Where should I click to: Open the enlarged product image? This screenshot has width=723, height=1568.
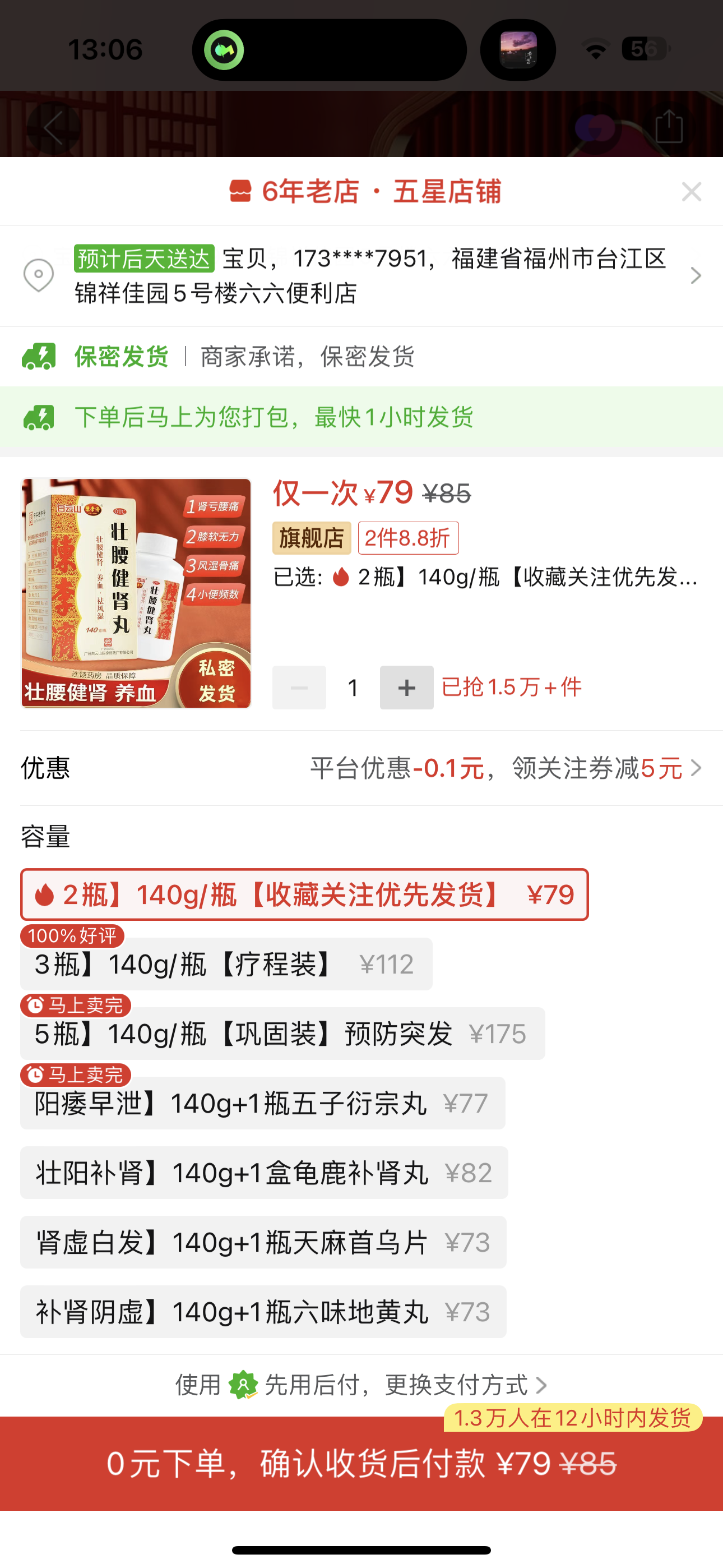(x=136, y=593)
